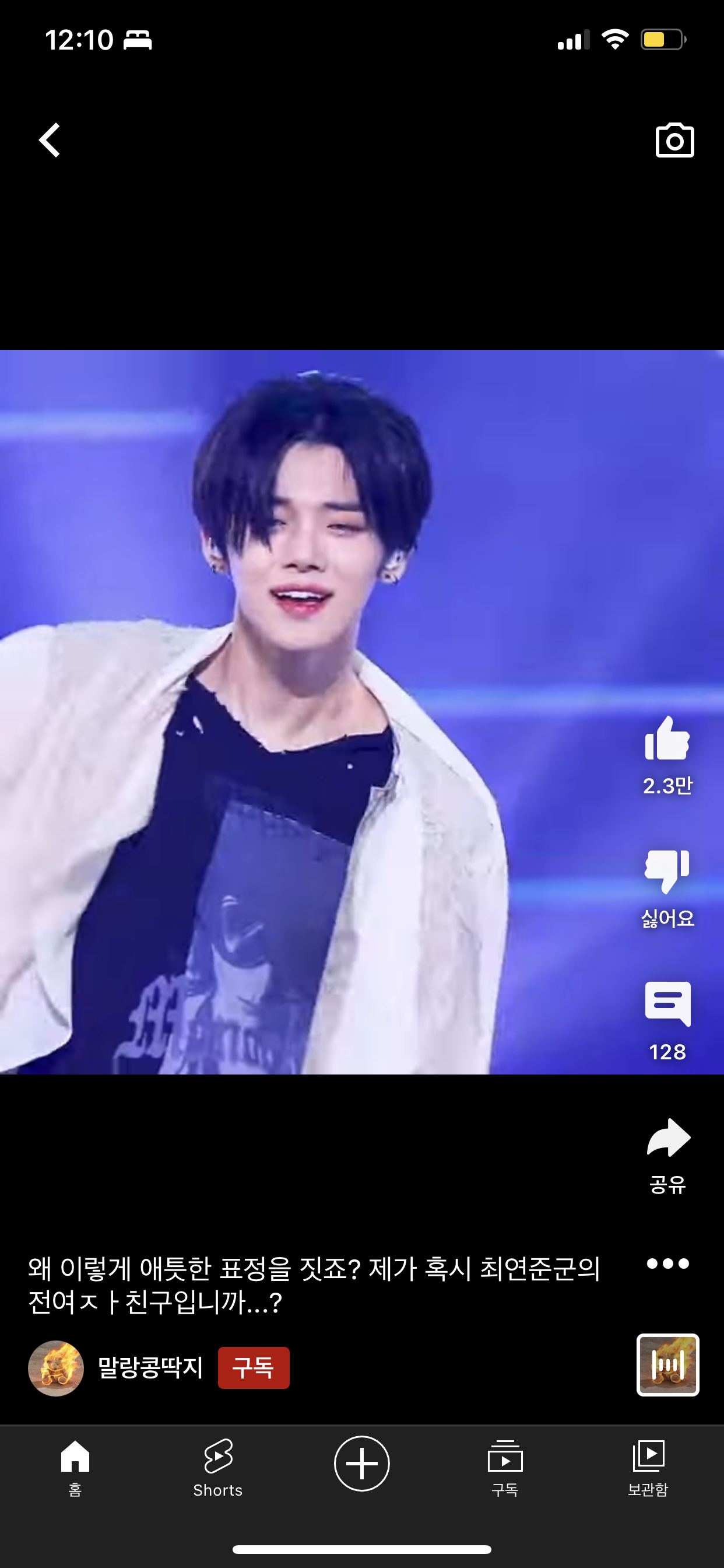This screenshot has height=1568, width=724.
Task: Open 말랑콩떡지 channel avatar
Action: [x=56, y=1368]
